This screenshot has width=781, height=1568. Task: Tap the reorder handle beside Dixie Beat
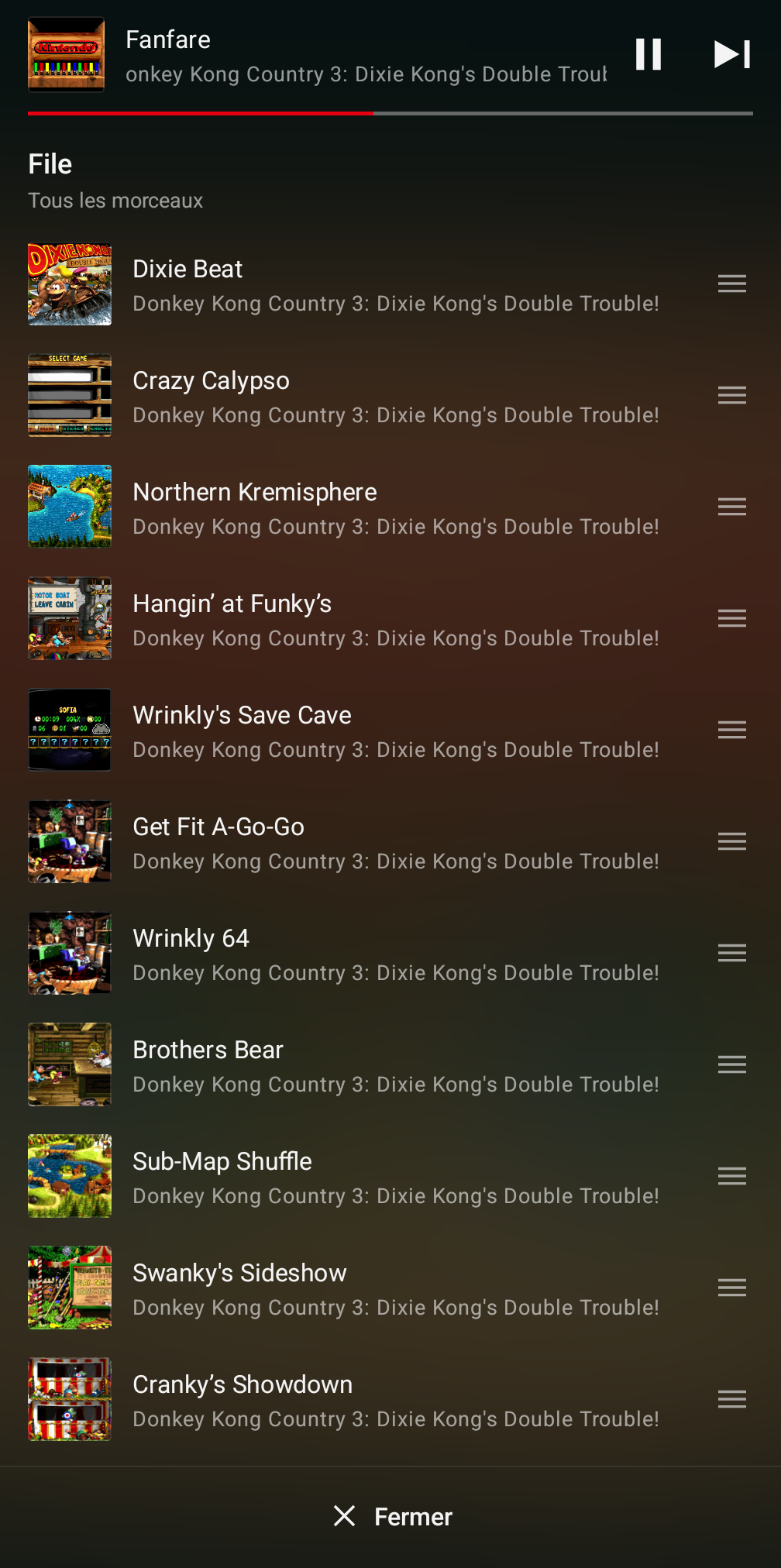732,284
